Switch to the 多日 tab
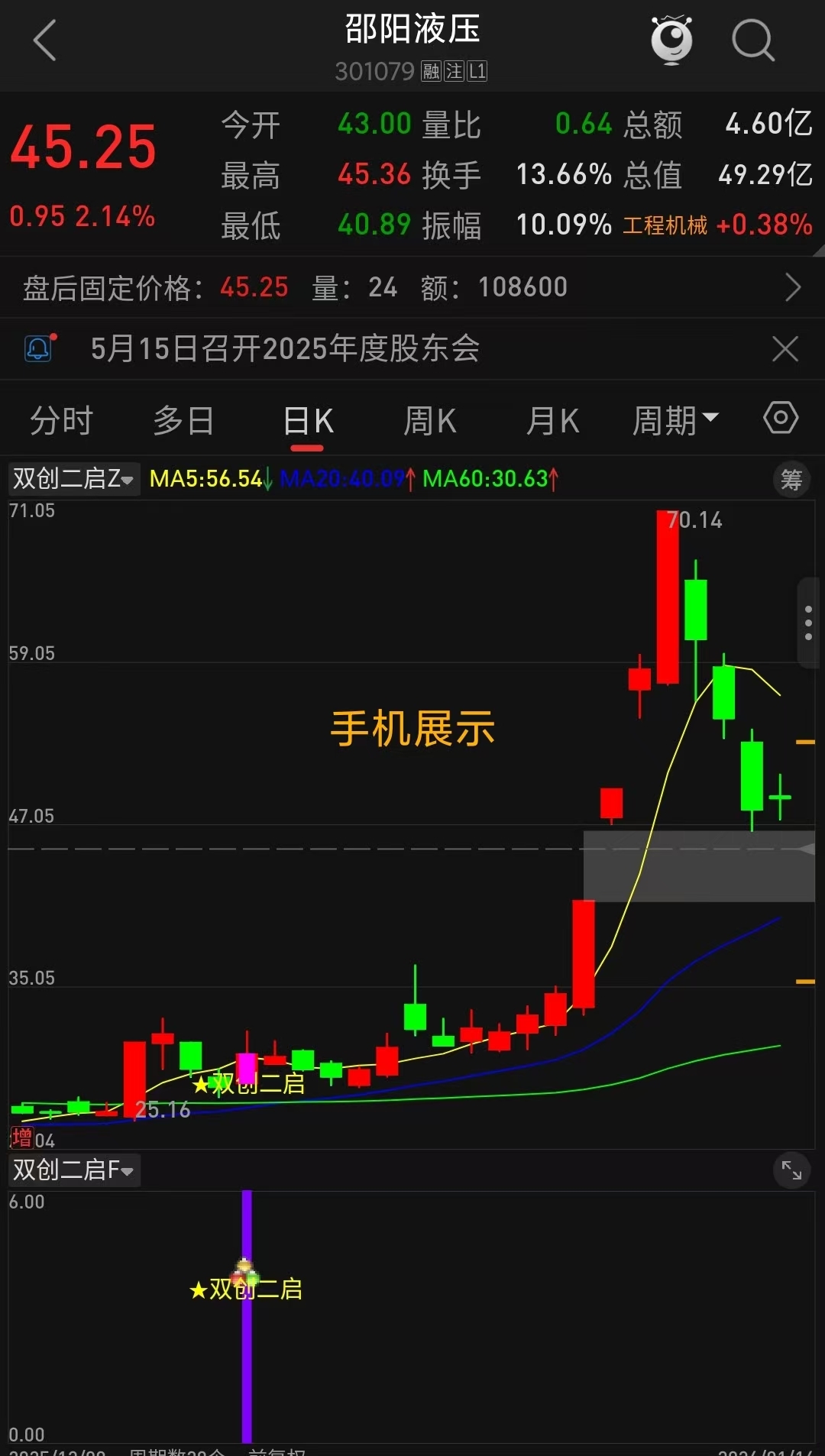 [183, 421]
